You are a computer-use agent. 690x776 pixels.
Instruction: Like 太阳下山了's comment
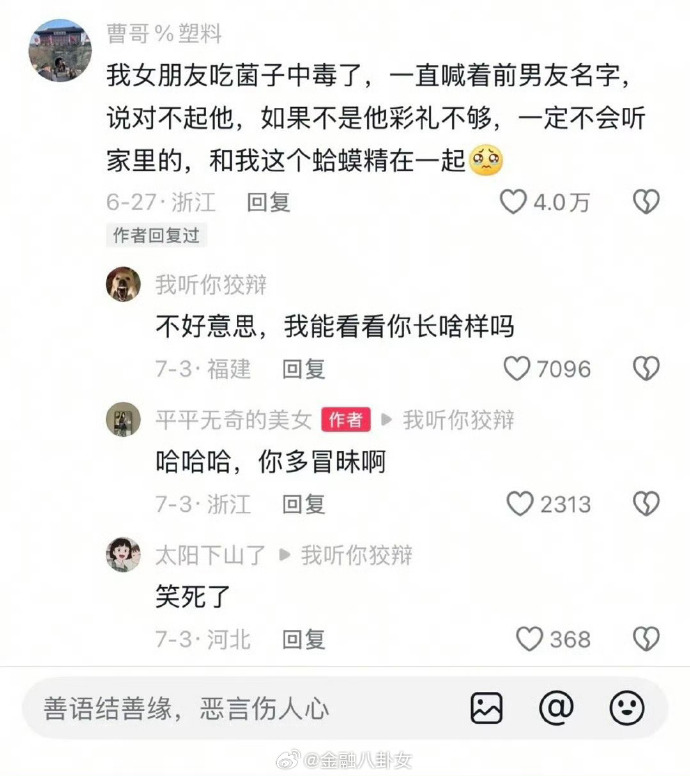tap(528, 638)
